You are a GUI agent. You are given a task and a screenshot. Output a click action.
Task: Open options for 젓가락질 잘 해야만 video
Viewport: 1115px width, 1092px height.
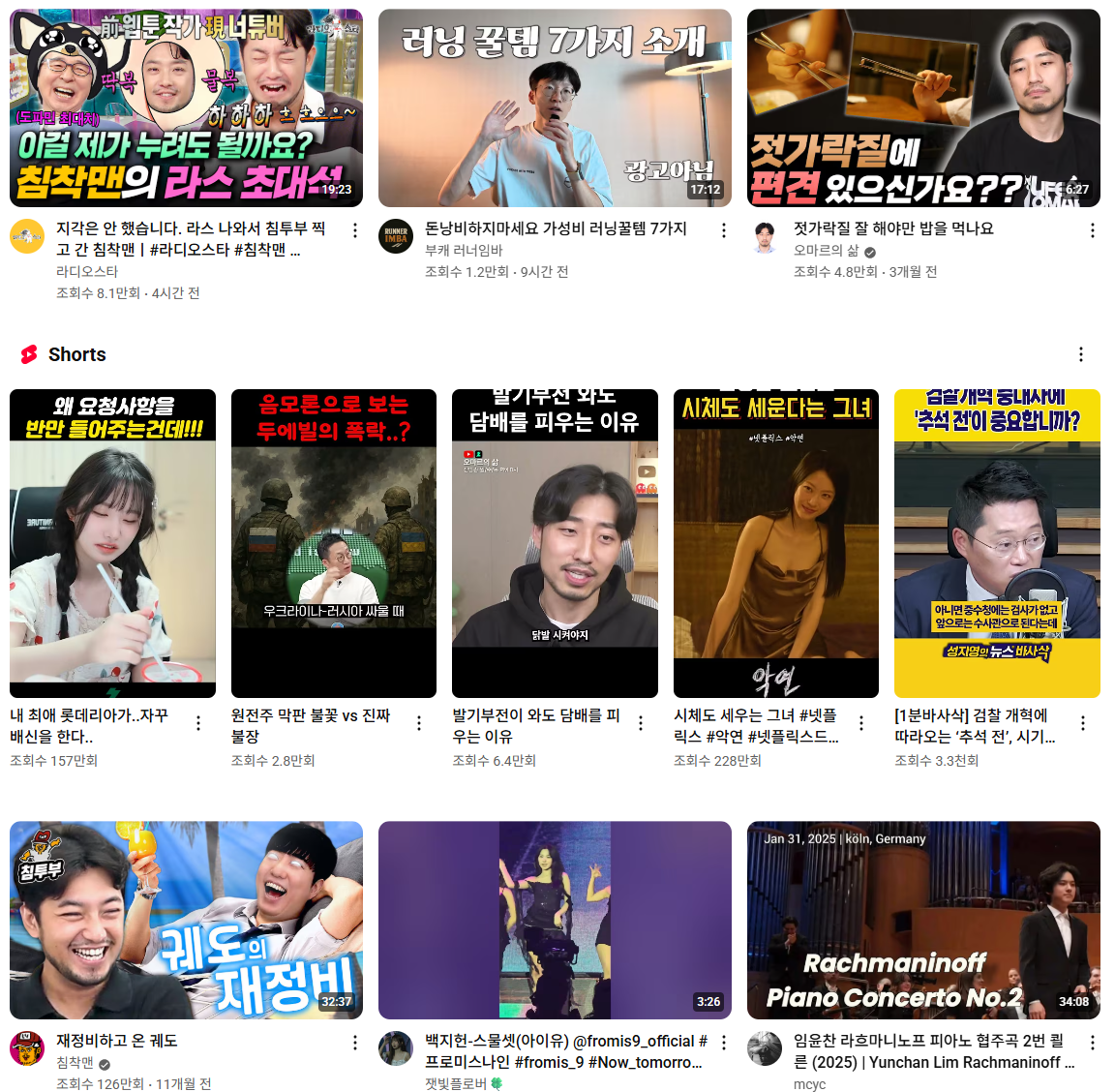1093,230
